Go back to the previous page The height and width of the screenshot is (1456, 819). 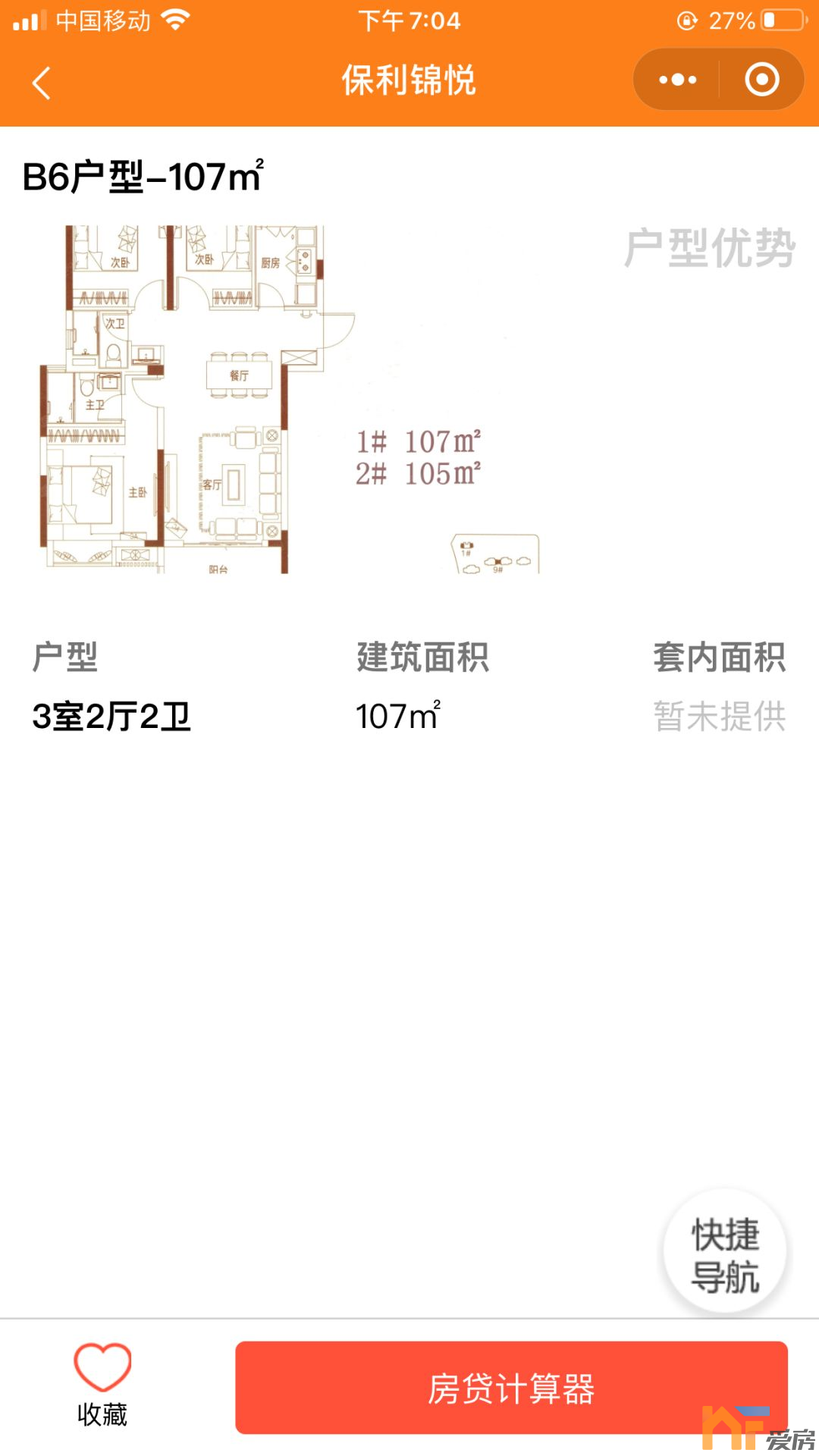(x=42, y=82)
